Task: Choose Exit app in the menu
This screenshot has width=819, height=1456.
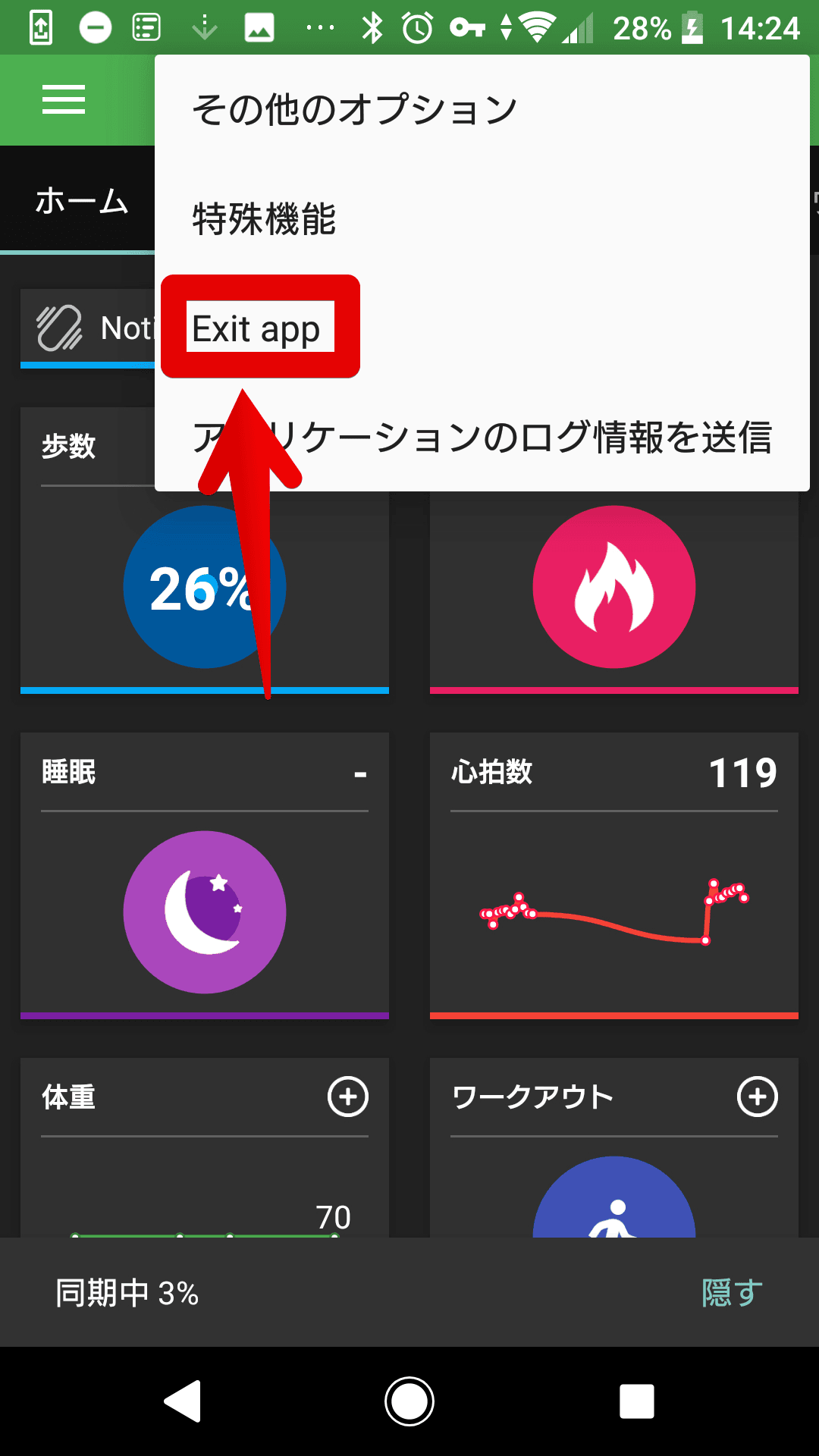Action: [256, 328]
